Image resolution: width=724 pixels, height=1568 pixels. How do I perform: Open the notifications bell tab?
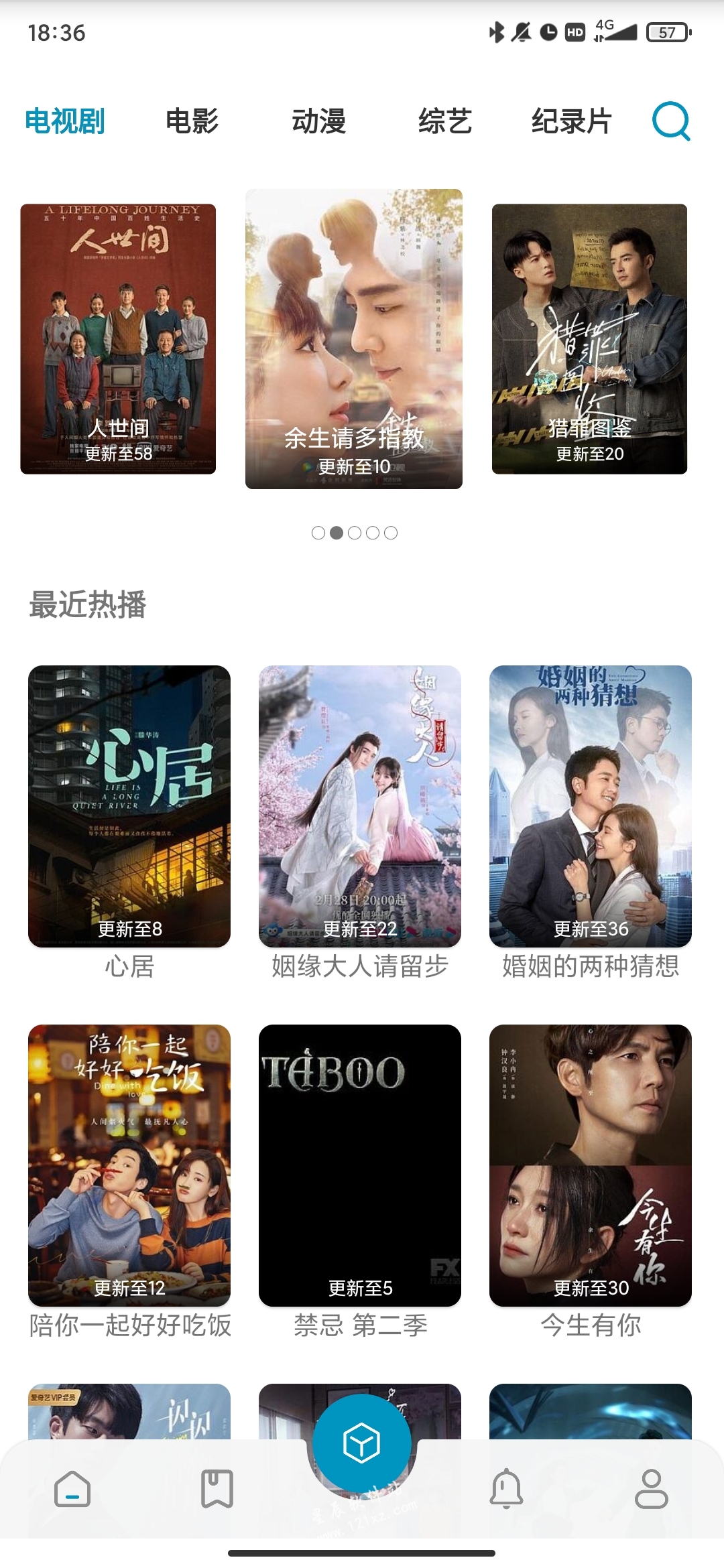507,1489
